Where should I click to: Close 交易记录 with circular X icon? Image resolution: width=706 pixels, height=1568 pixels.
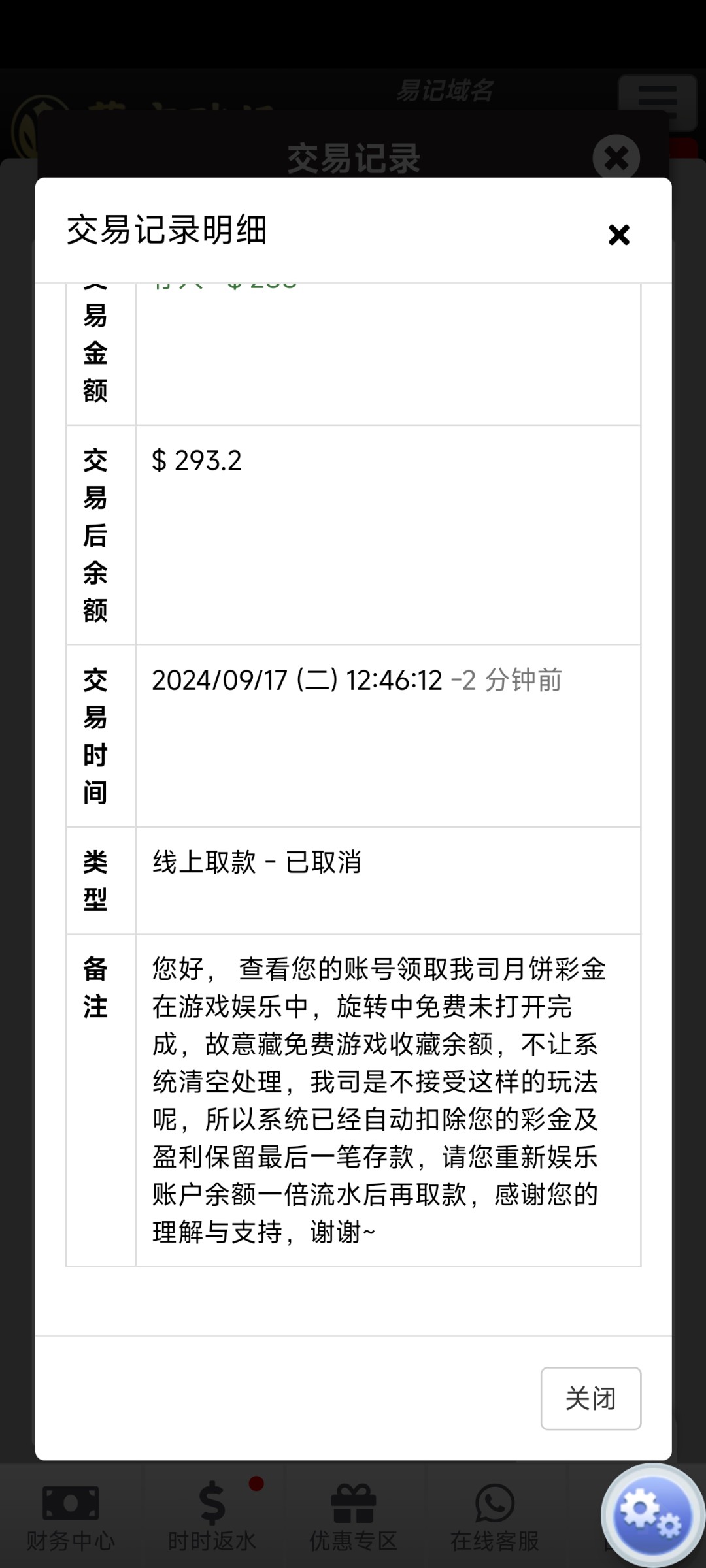[614, 158]
